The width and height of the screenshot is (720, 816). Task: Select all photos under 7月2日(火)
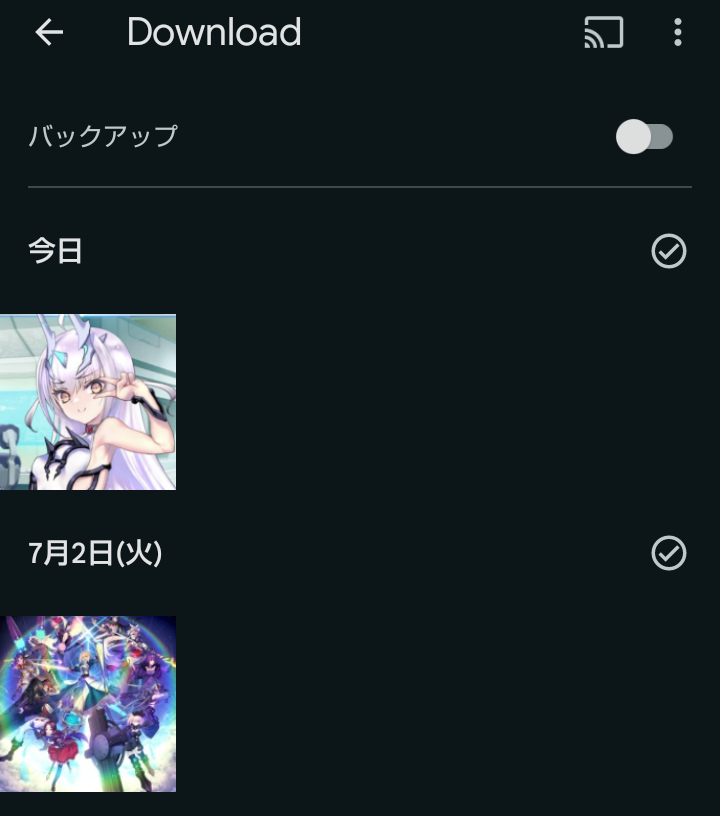pyautogui.click(x=668, y=553)
